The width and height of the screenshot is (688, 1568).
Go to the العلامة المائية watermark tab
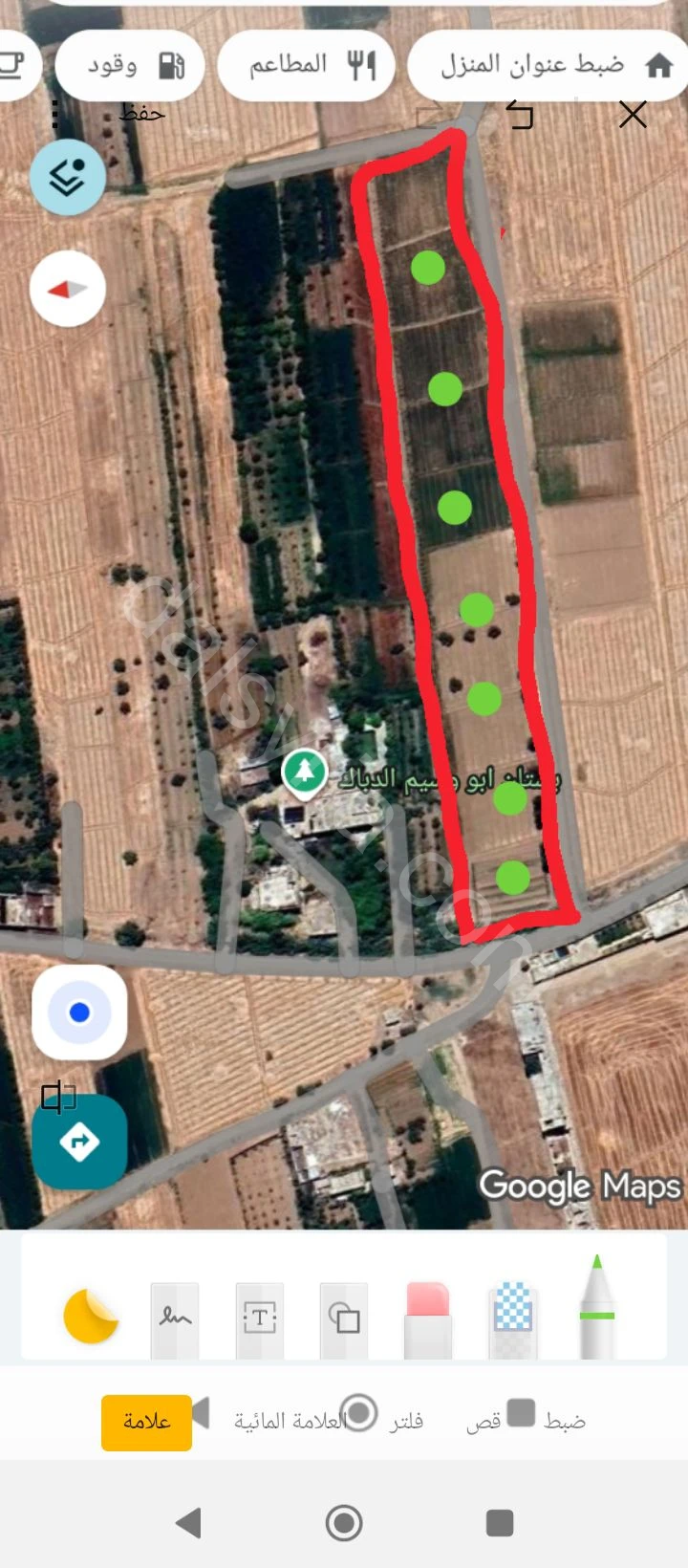290,1422
